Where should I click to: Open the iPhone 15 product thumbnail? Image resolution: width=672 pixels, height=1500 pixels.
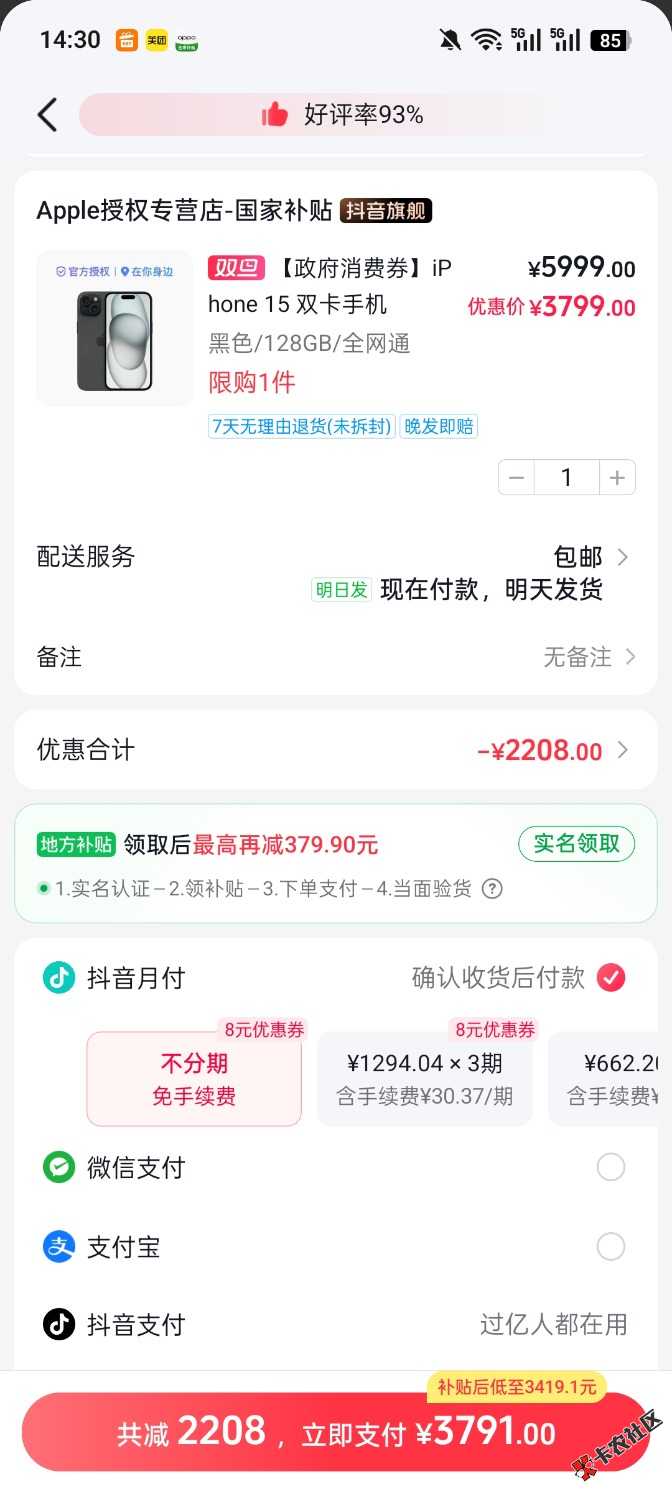(x=115, y=328)
